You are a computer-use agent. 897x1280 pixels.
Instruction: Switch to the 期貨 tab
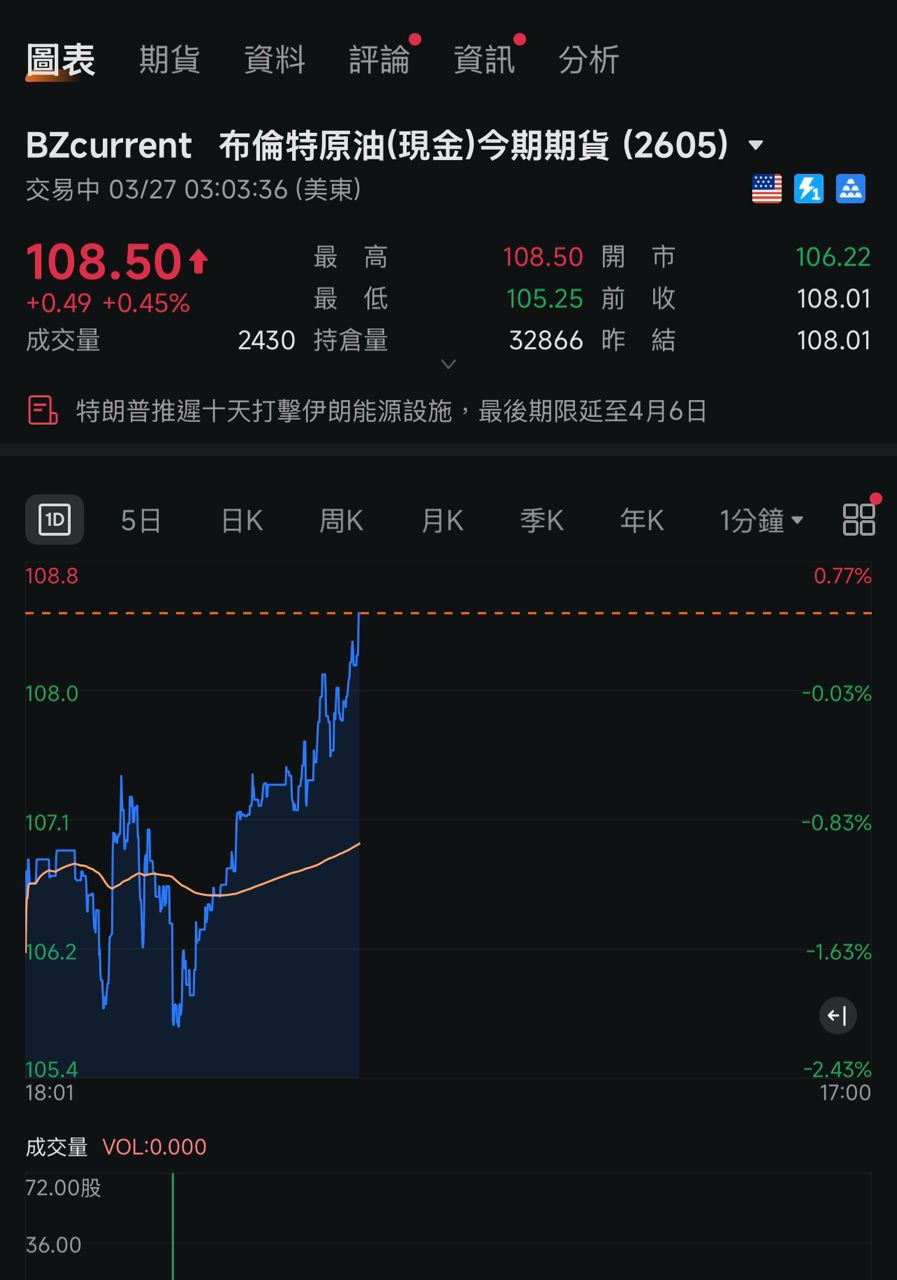[x=169, y=60]
